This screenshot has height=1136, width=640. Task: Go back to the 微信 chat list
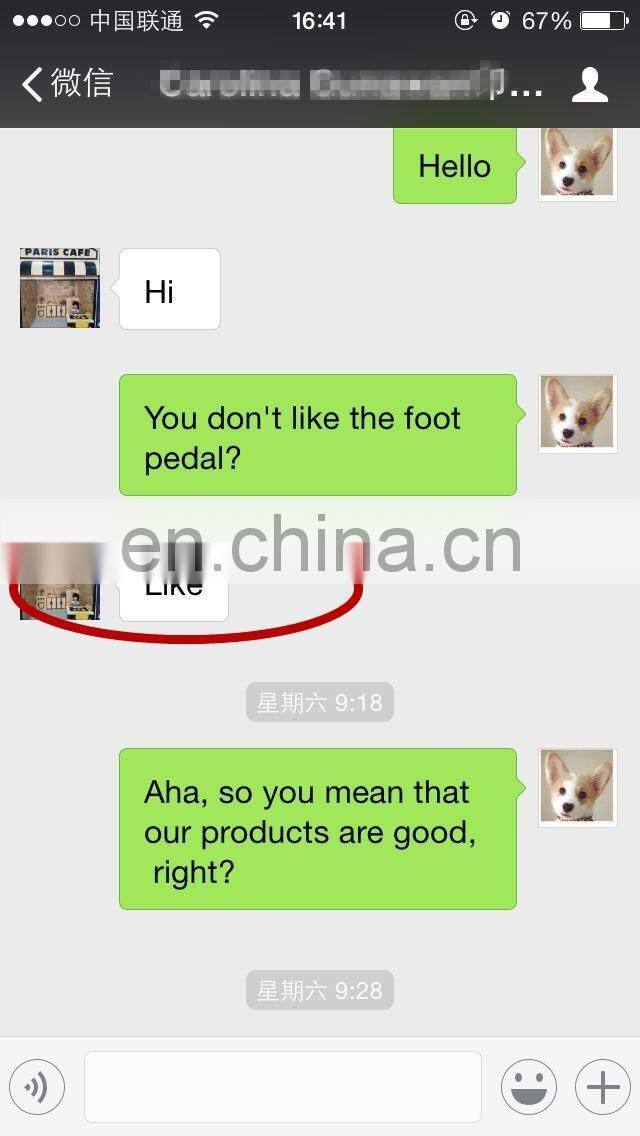point(67,83)
